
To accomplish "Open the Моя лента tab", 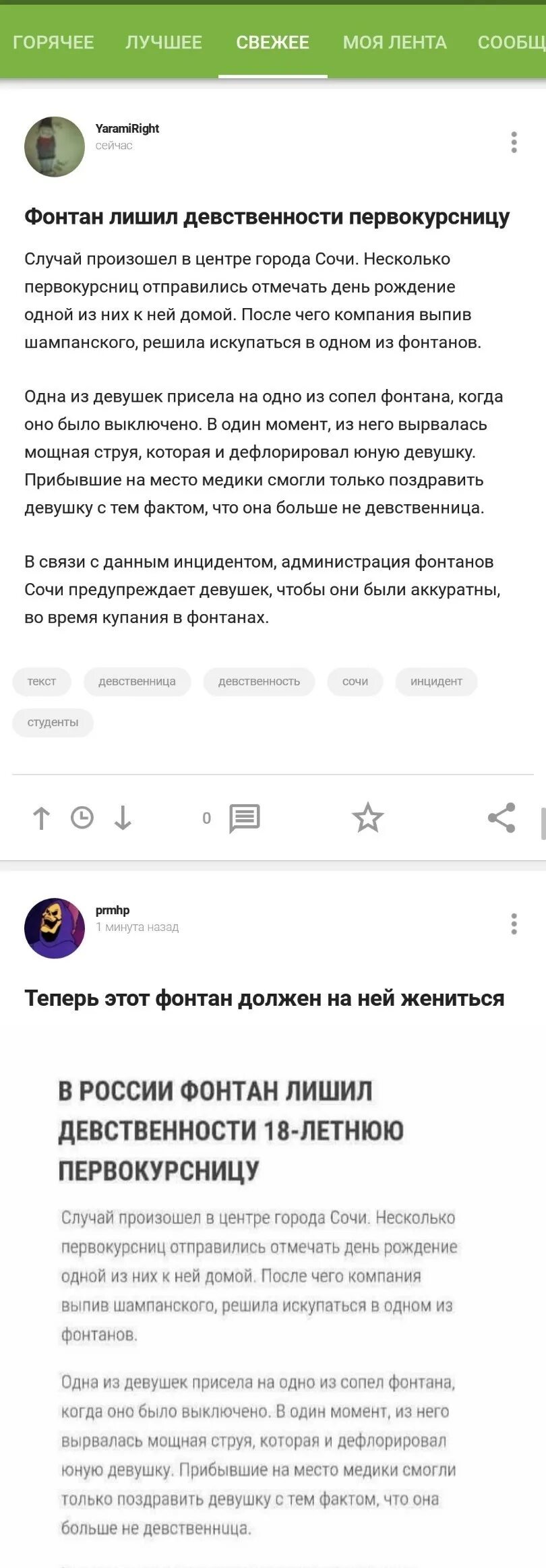I will (394, 42).
